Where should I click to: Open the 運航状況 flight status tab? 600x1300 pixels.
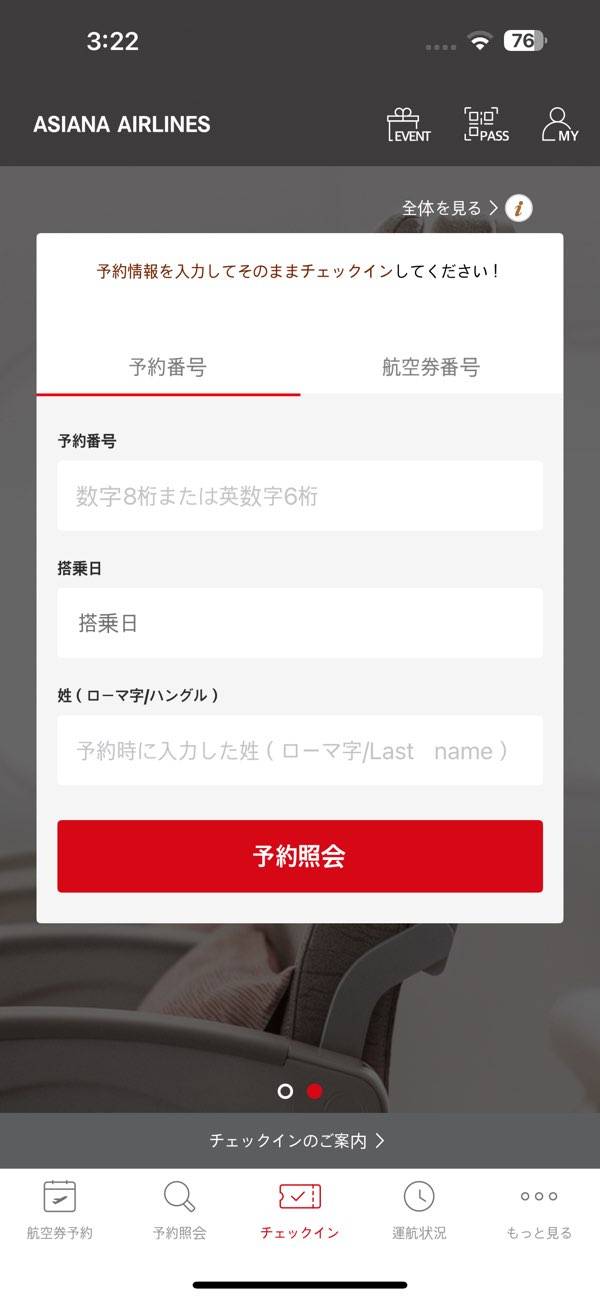click(x=419, y=1210)
